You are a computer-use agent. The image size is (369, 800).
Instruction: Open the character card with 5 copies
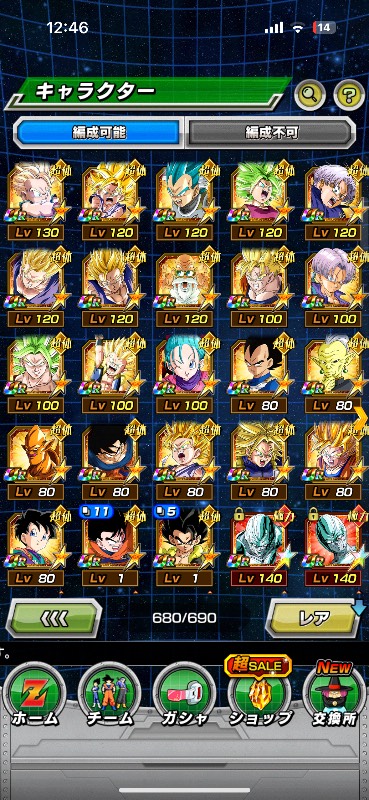click(184, 546)
